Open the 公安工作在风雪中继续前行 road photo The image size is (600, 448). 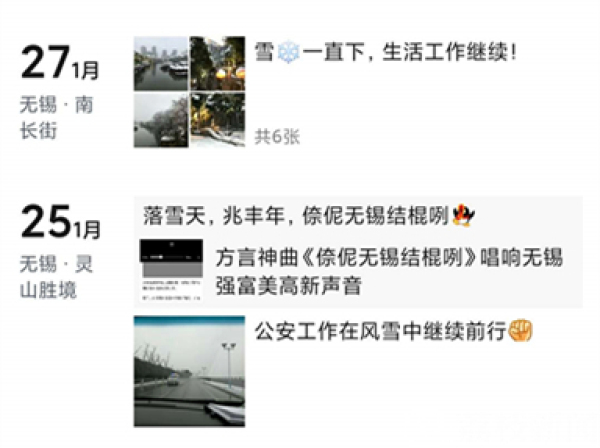189,370
